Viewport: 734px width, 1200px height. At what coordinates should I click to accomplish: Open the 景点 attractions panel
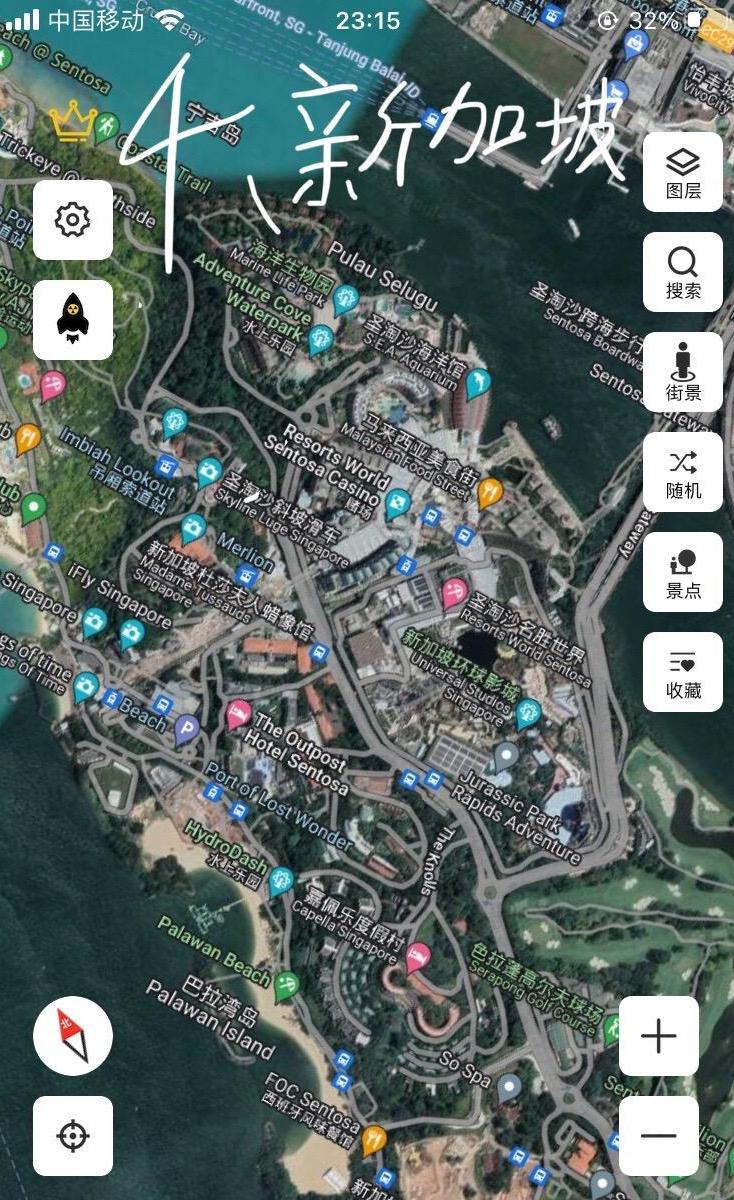tap(683, 571)
